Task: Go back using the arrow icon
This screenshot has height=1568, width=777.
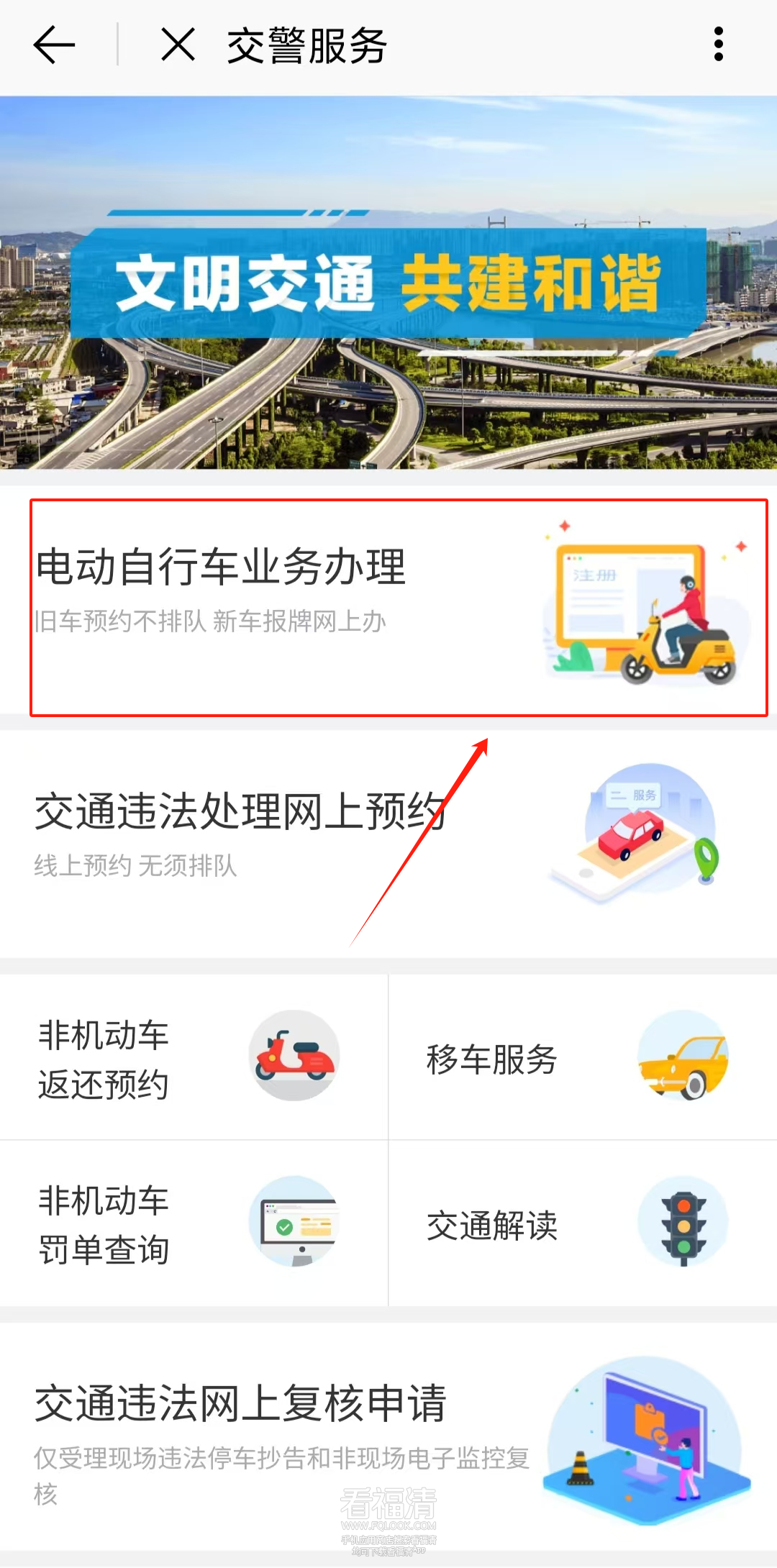Action: [54, 45]
